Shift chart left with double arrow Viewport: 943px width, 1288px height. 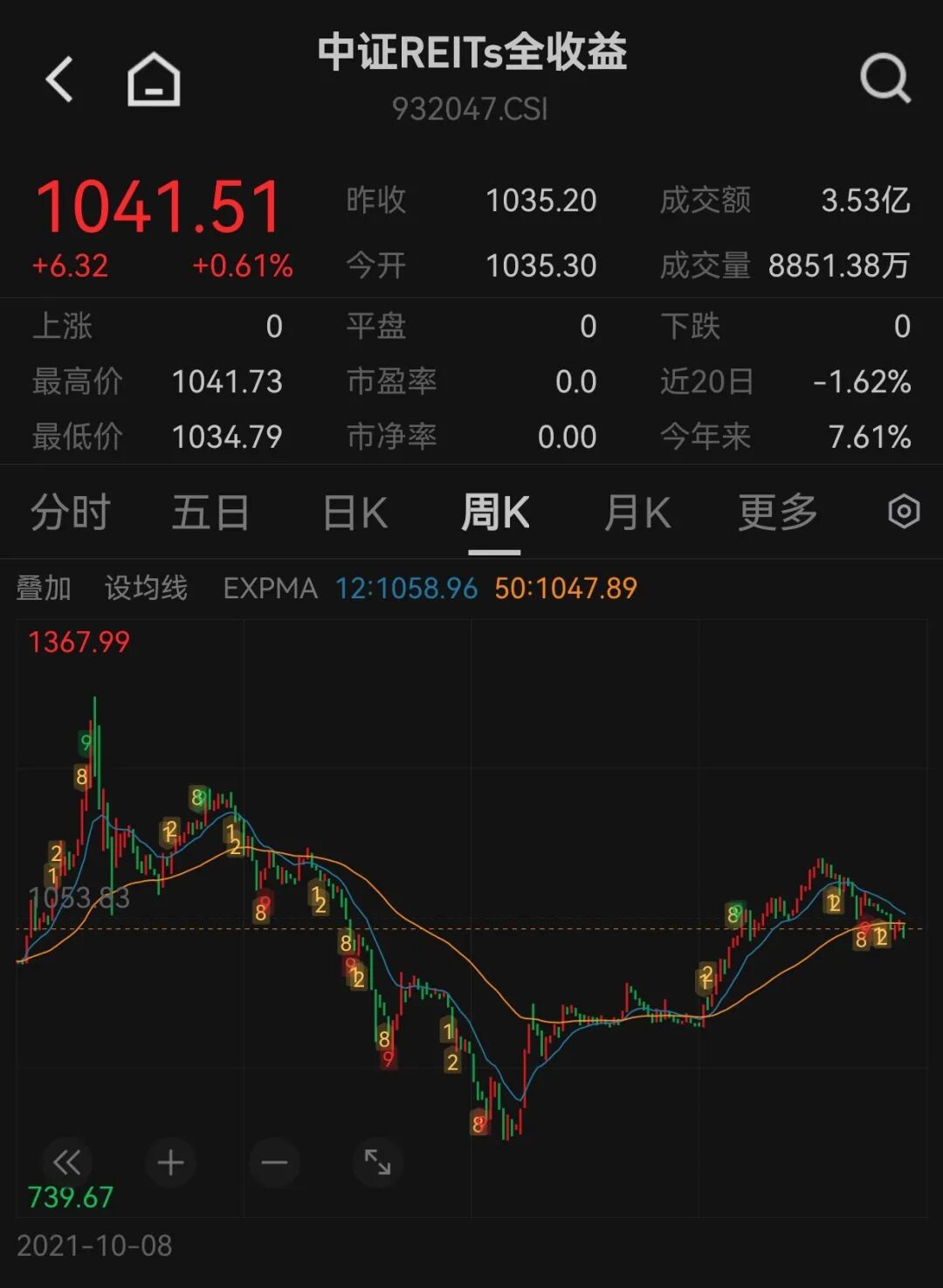click(67, 1162)
